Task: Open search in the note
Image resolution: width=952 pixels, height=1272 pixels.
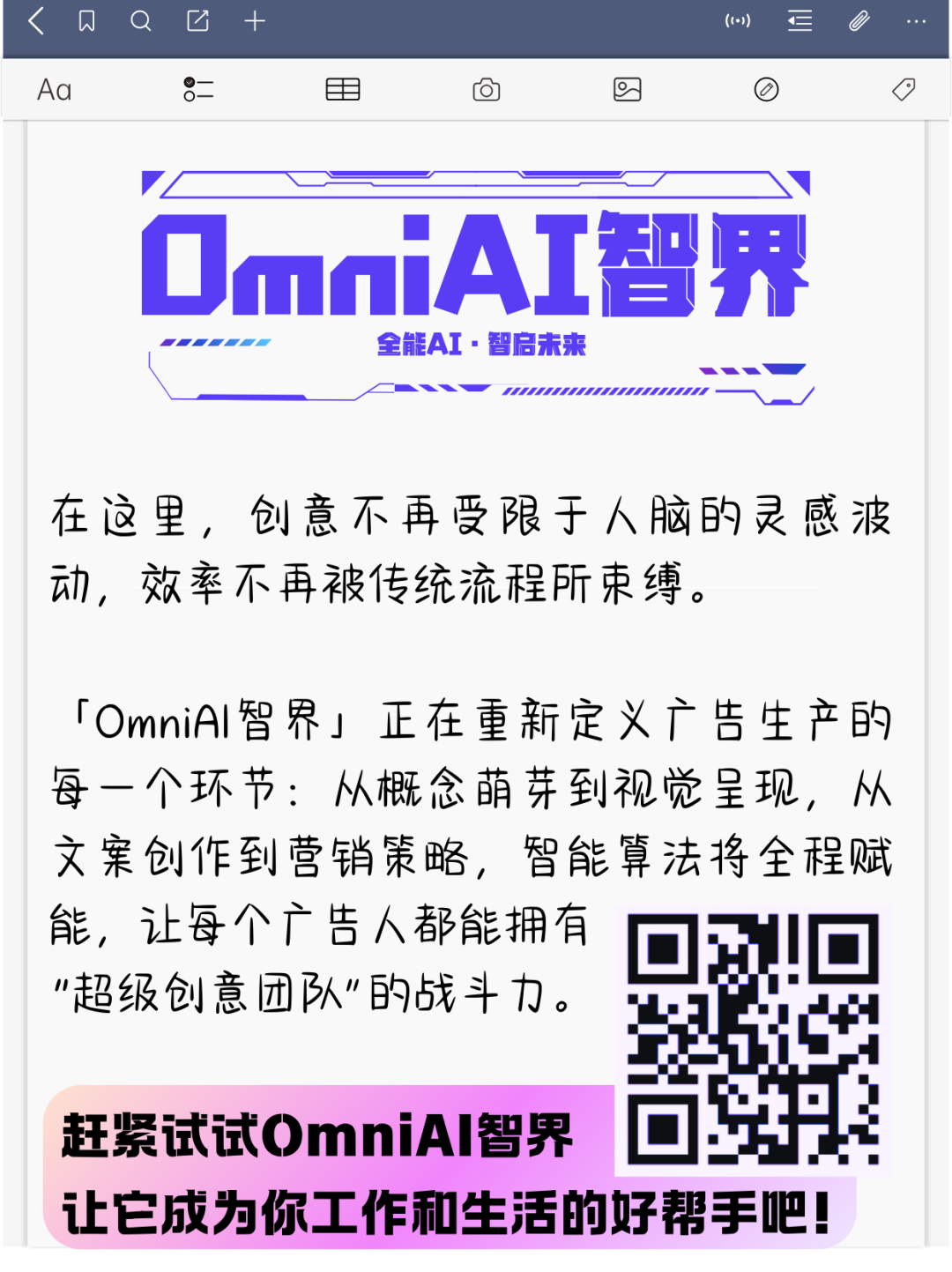Action: pos(141,21)
